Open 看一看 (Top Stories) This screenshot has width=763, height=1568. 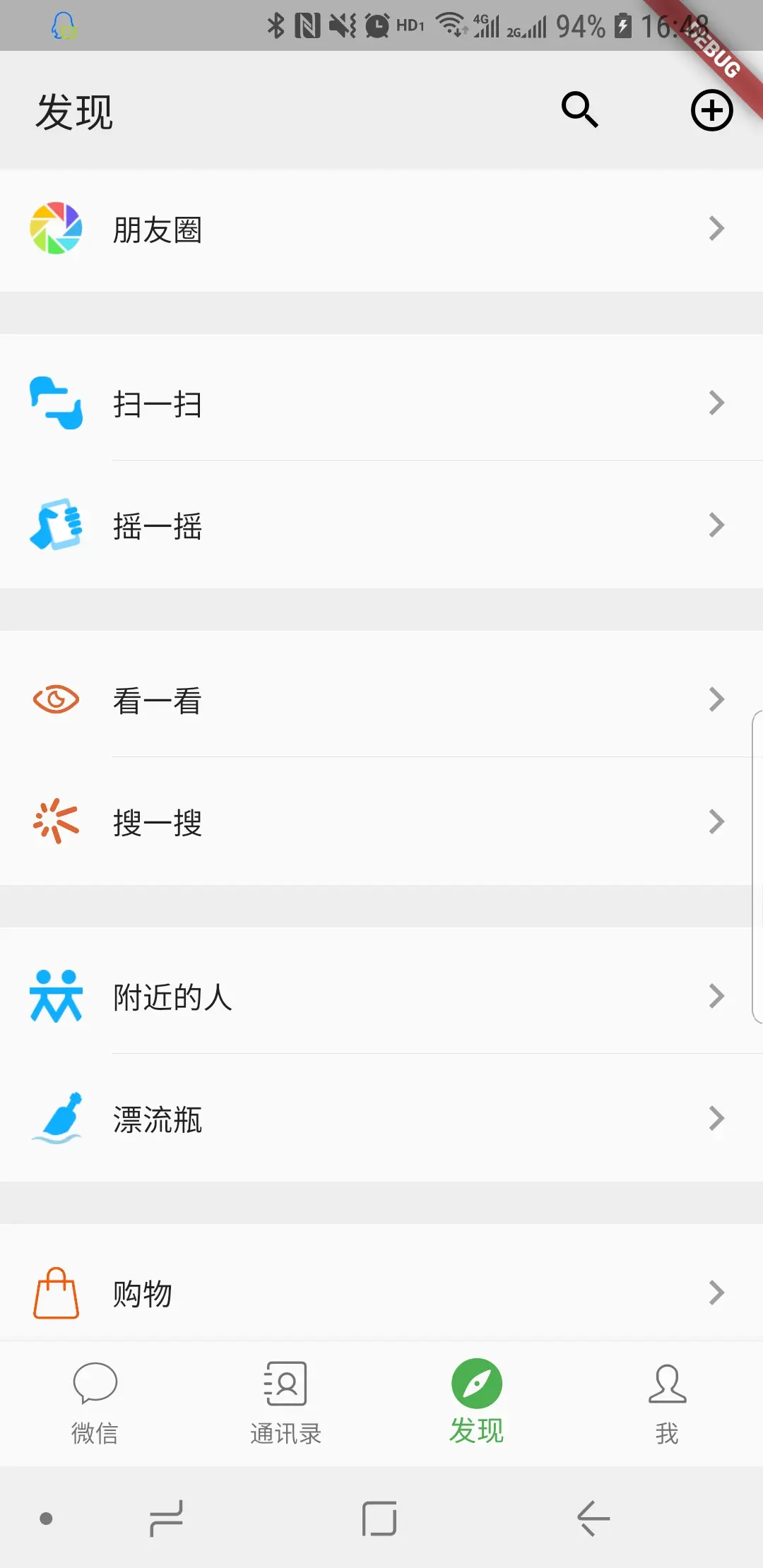point(381,701)
